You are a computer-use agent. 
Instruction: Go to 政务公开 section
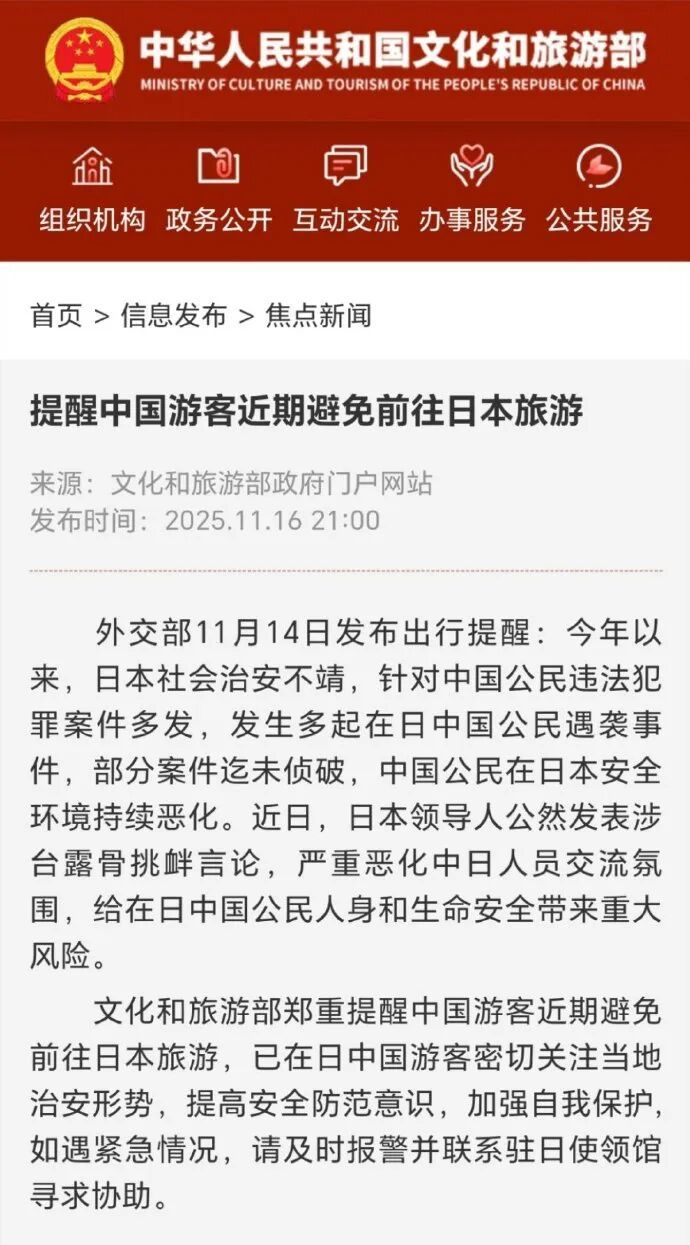pos(218,190)
